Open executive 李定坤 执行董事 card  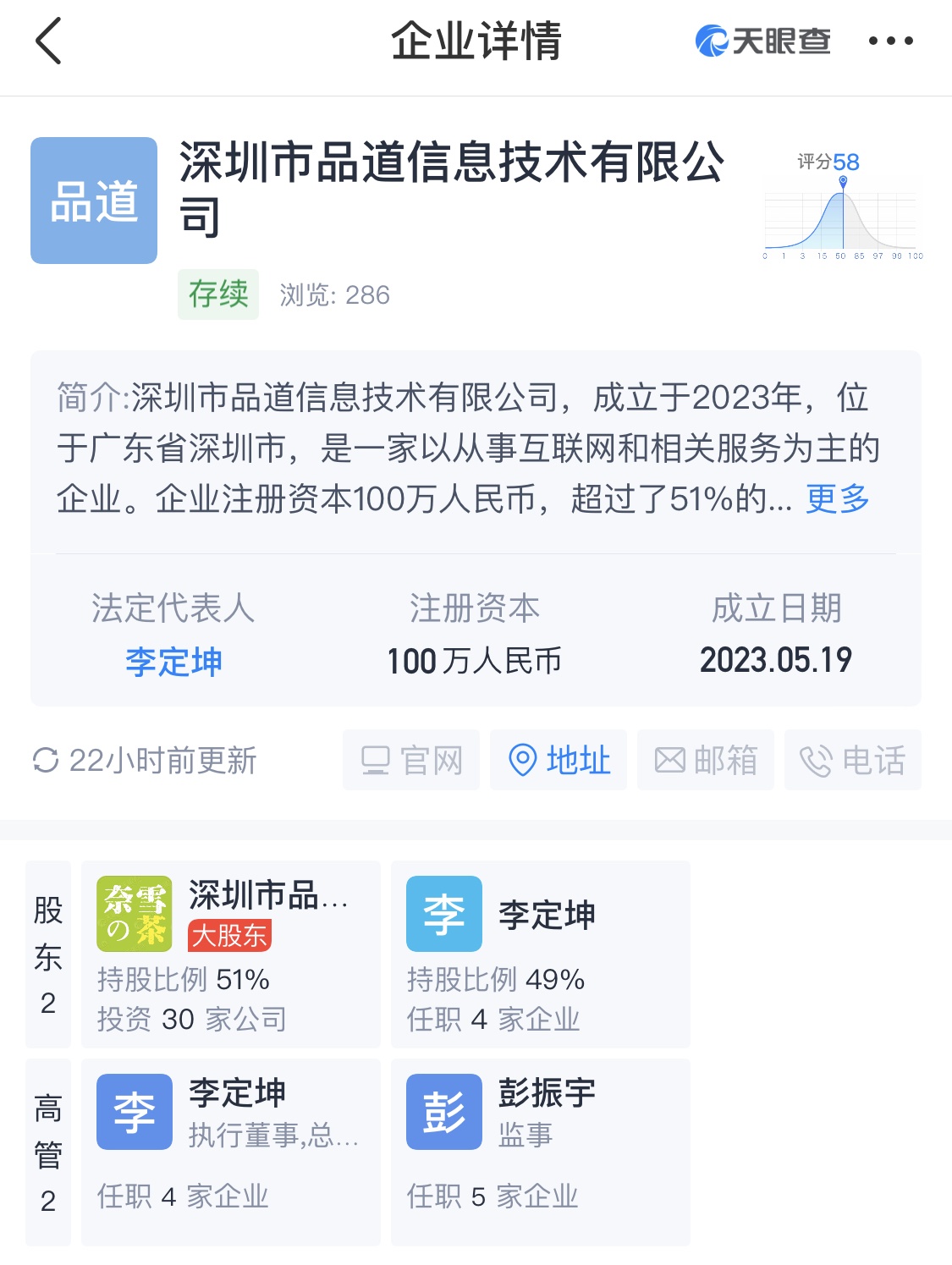[230, 1152]
